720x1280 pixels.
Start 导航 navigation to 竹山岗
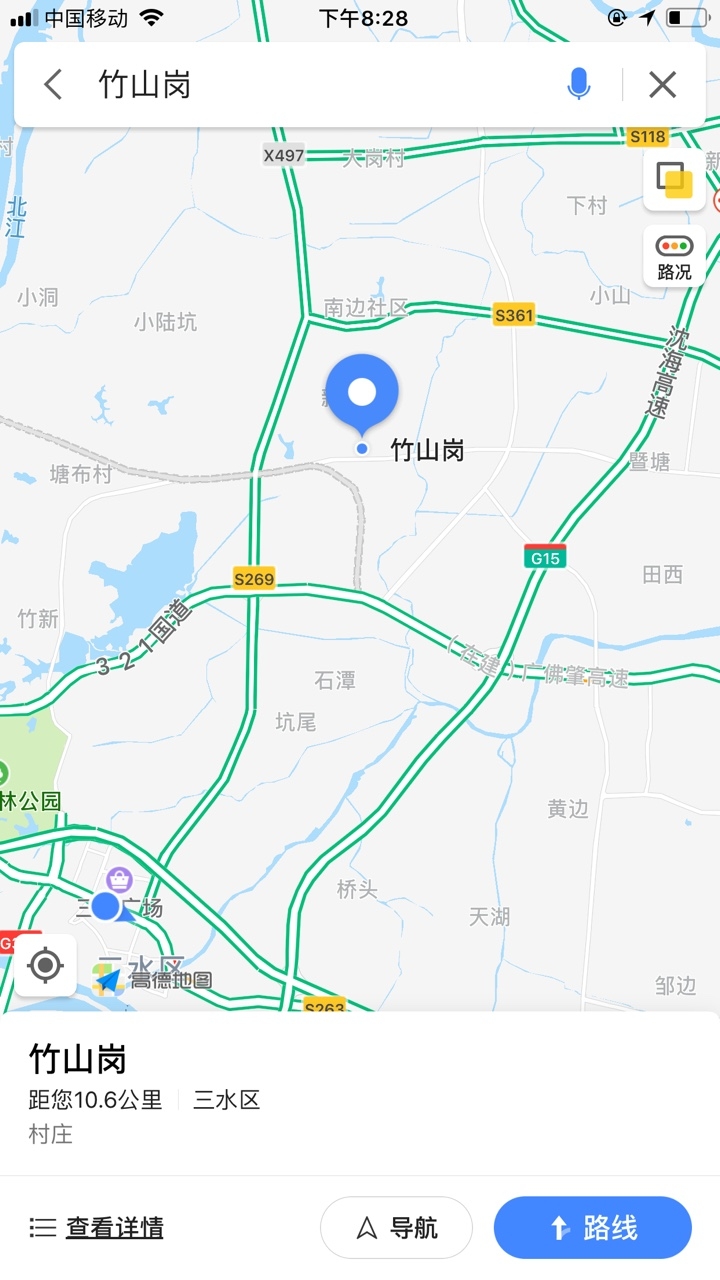click(x=396, y=1227)
